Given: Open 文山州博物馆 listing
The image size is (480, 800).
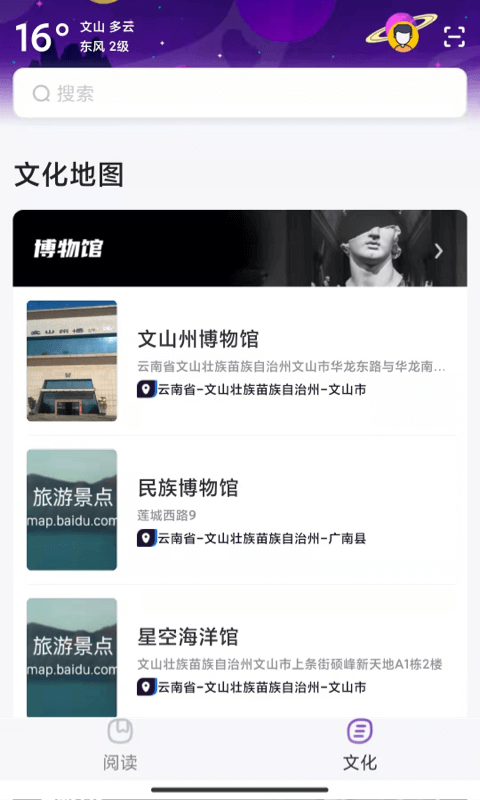Looking at the screenshot, I should [x=240, y=361].
